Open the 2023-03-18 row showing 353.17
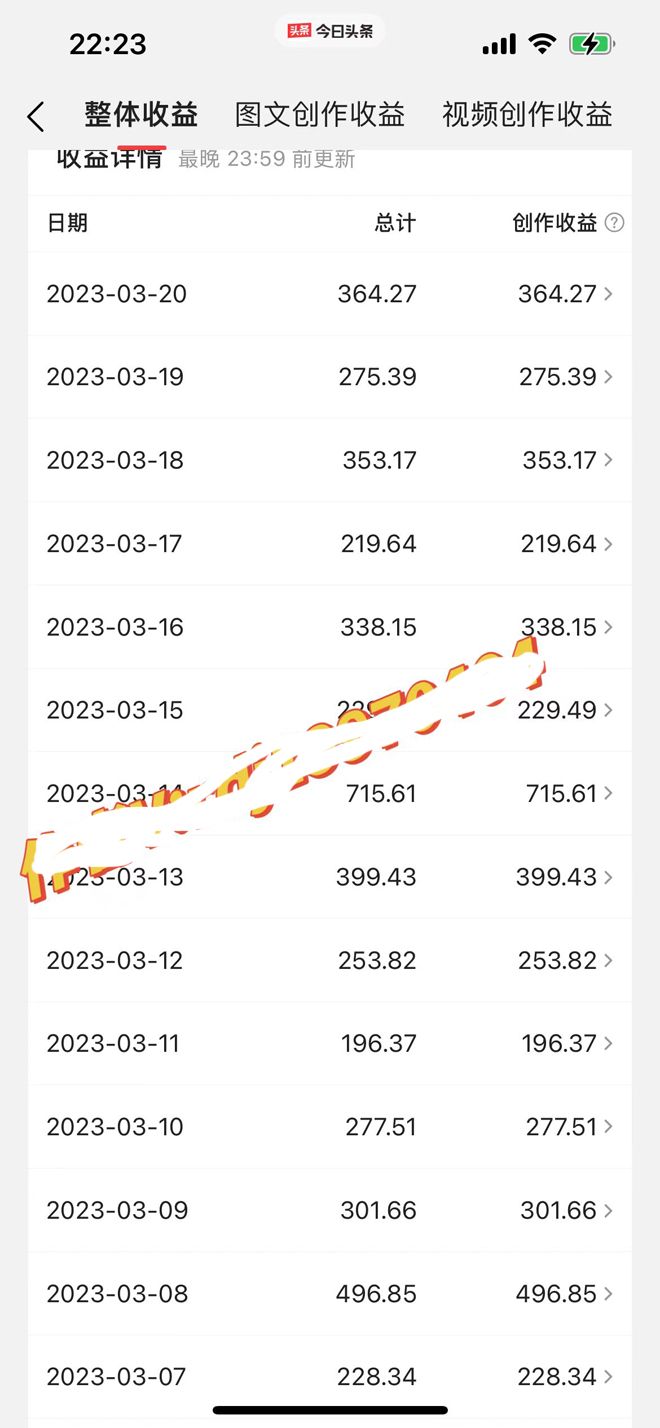The width and height of the screenshot is (660, 1428). (330, 460)
